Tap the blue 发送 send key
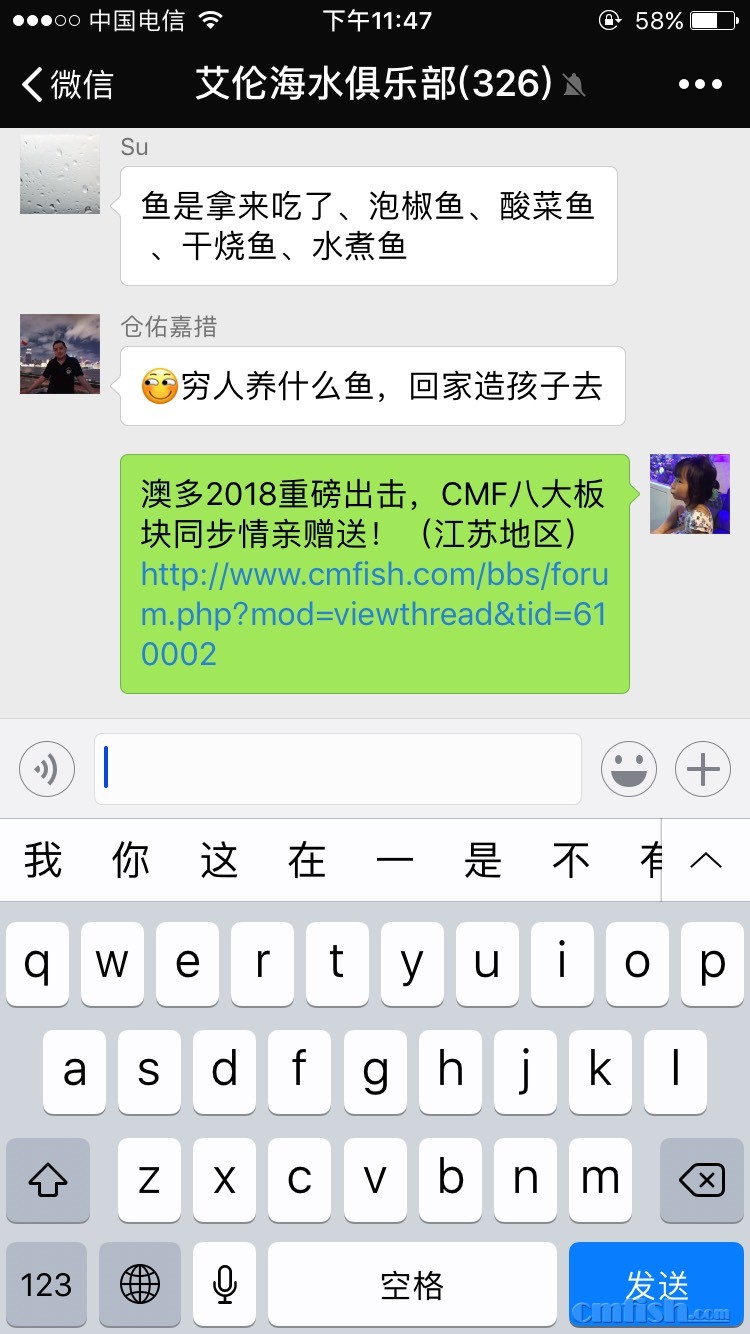750x1334 pixels. pos(657,1284)
